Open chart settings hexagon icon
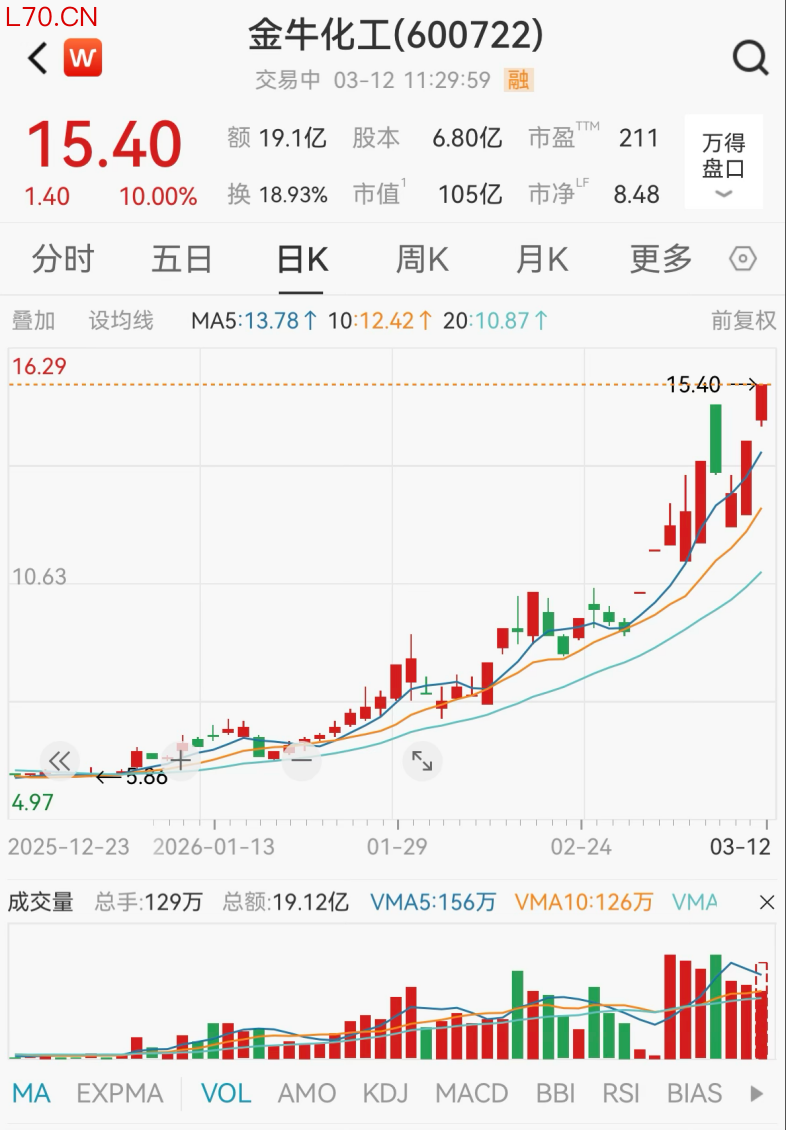Viewport: 786px width, 1130px height. click(x=743, y=260)
